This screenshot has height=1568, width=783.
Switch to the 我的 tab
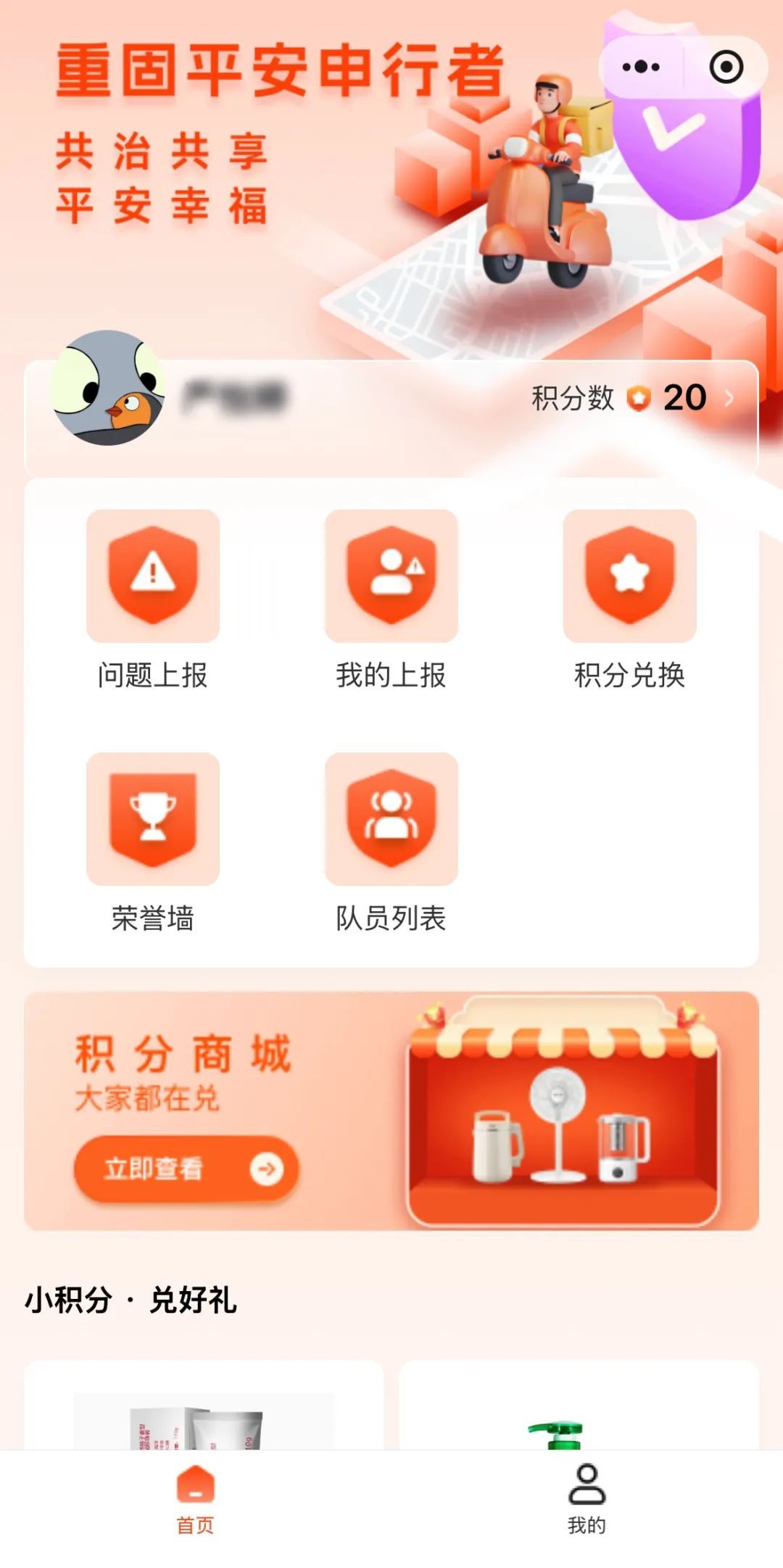click(587, 1499)
